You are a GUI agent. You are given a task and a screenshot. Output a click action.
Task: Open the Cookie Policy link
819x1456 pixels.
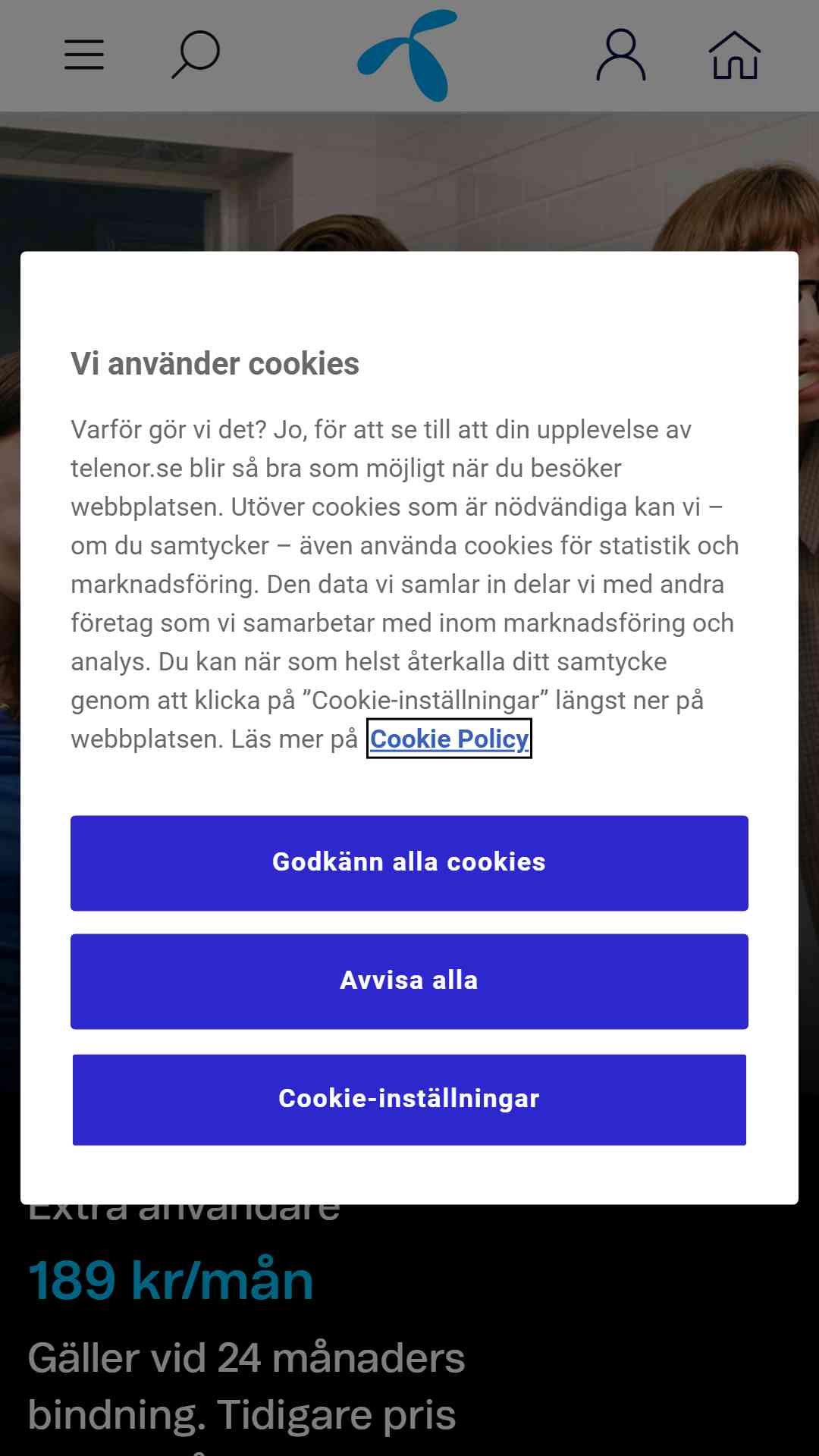tap(449, 739)
